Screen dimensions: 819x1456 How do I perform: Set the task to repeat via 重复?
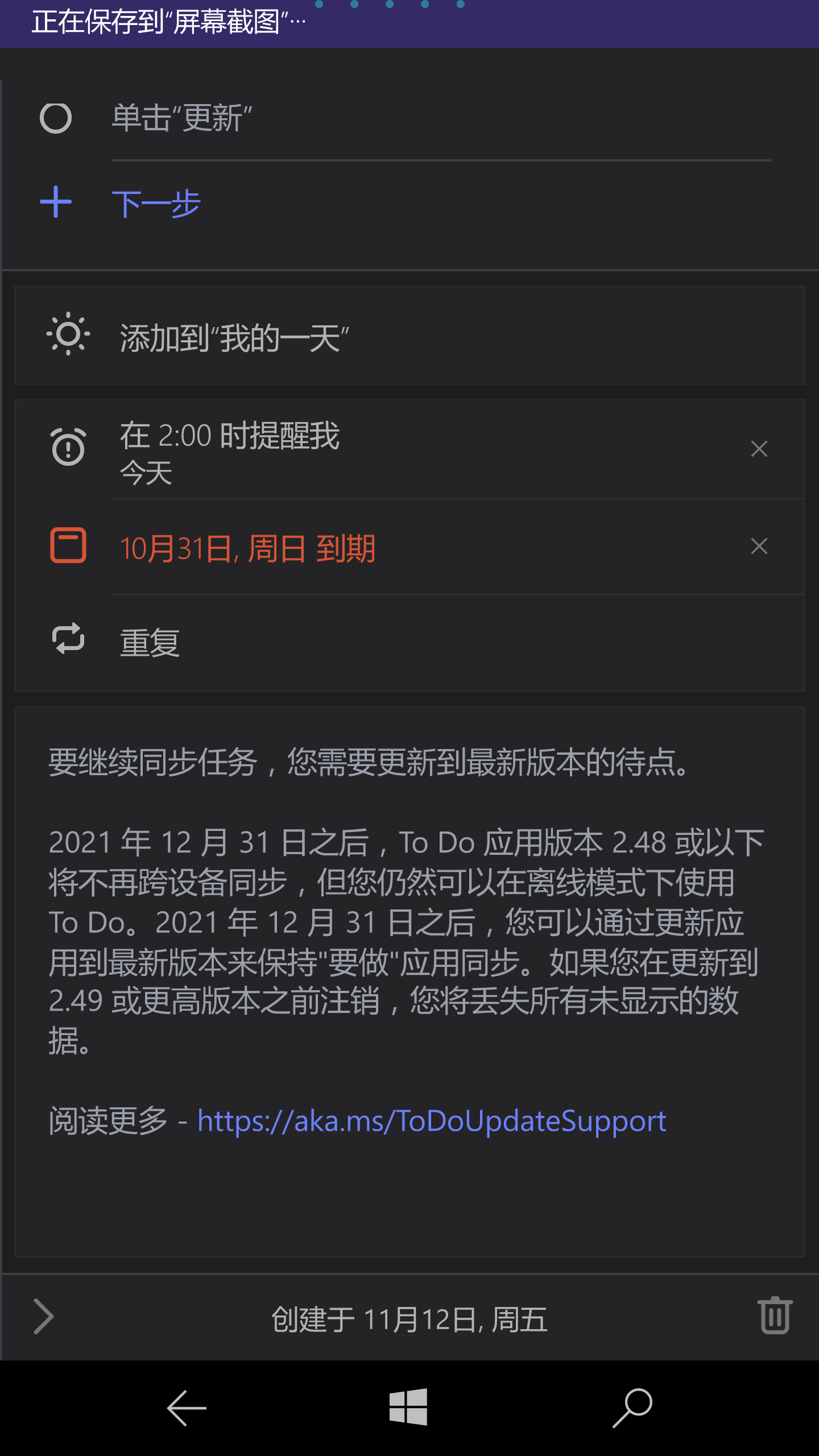pos(150,643)
